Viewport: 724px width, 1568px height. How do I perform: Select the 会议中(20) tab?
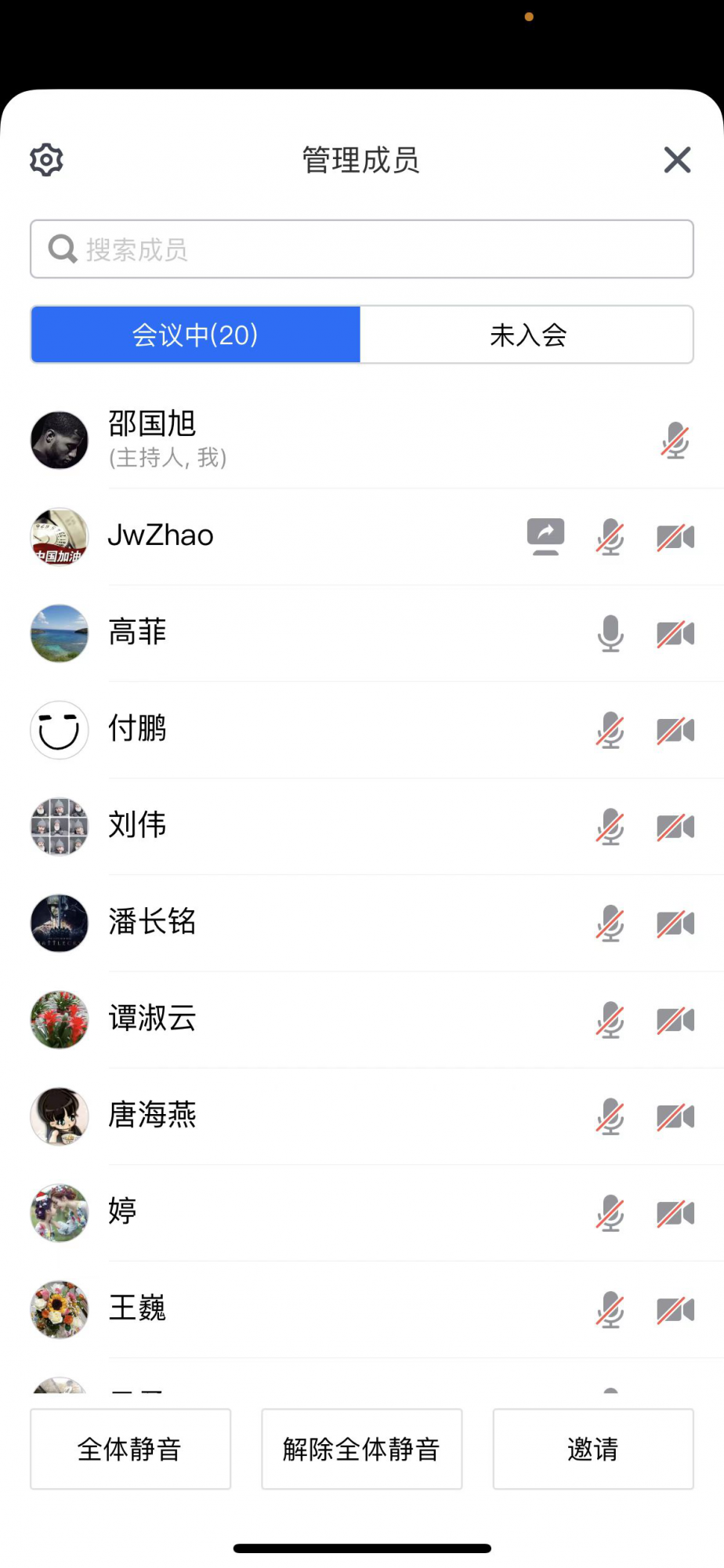(194, 335)
